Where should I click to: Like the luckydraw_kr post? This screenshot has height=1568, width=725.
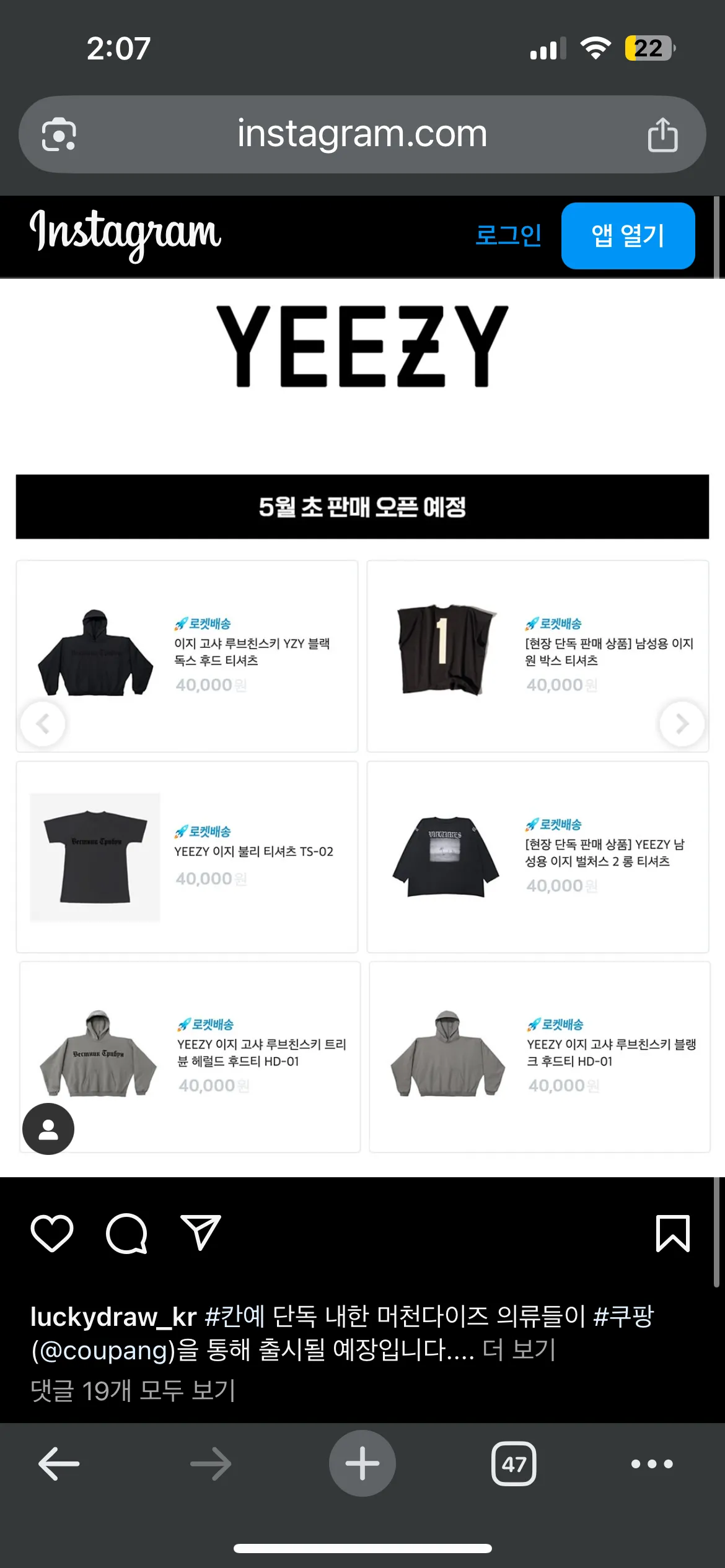[52, 1234]
